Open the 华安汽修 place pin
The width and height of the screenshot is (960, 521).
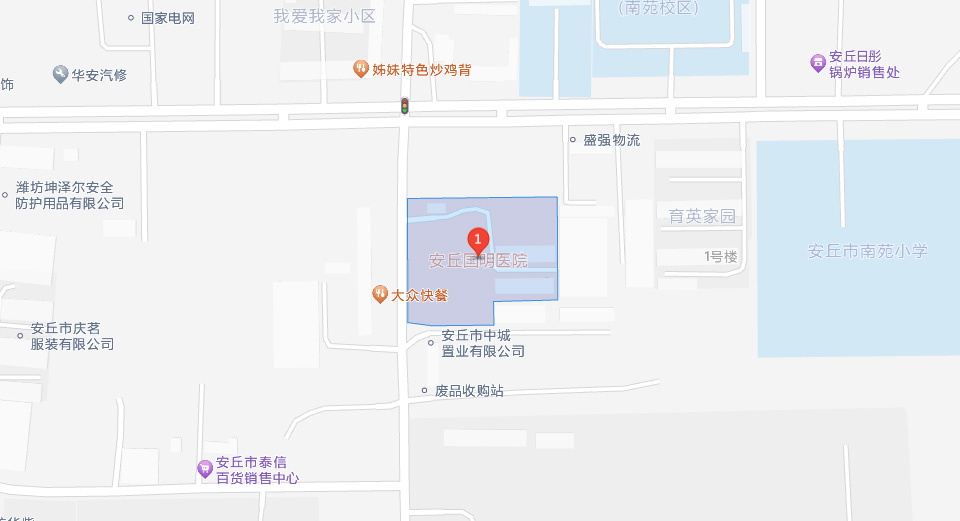[60, 74]
